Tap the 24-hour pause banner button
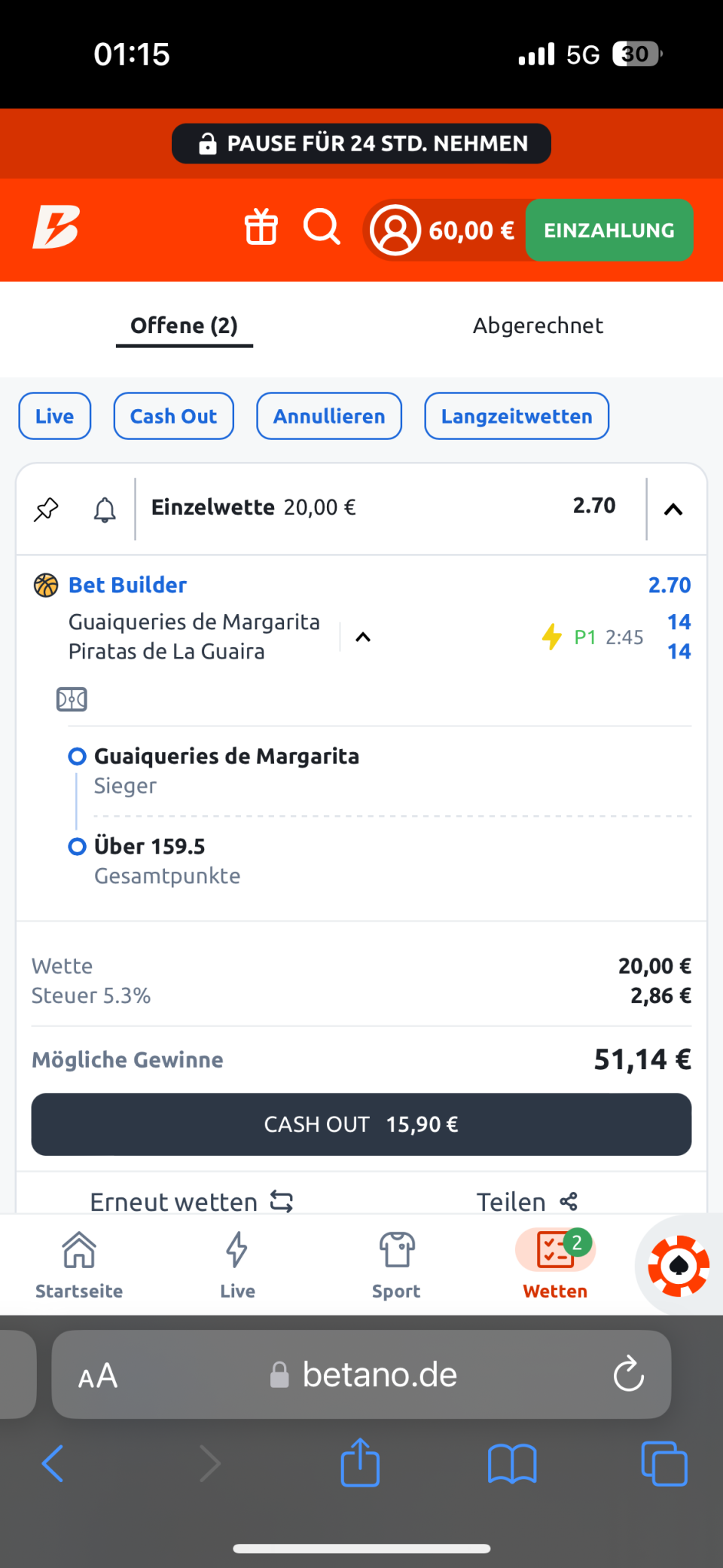Viewport: 723px width, 1568px height. (x=361, y=143)
